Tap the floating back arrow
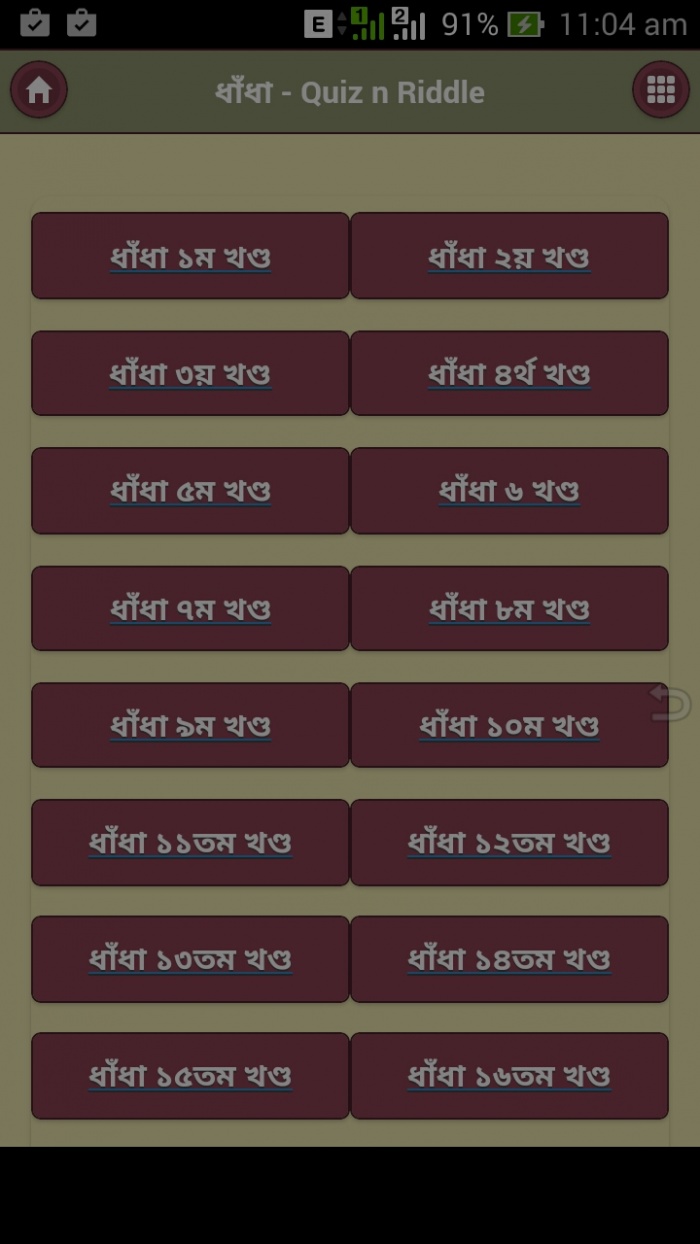The width and height of the screenshot is (700, 1244). [670, 703]
